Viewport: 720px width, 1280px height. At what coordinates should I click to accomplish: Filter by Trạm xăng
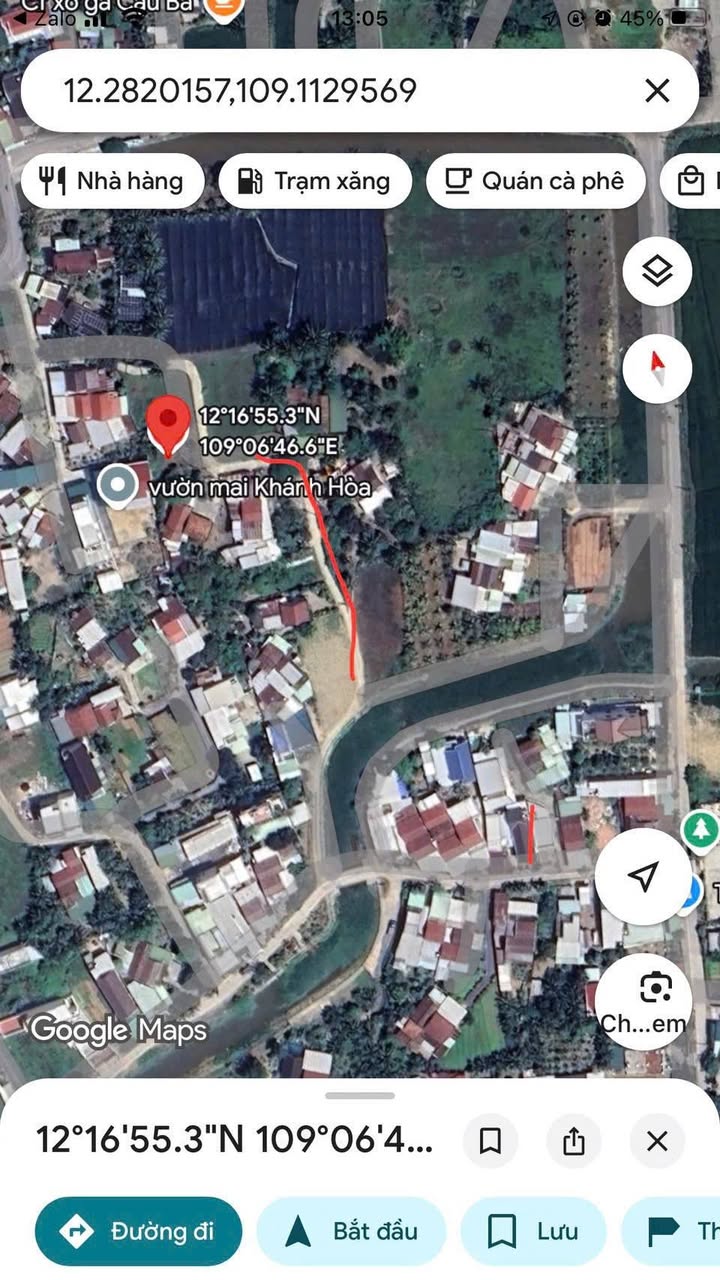coord(315,181)
